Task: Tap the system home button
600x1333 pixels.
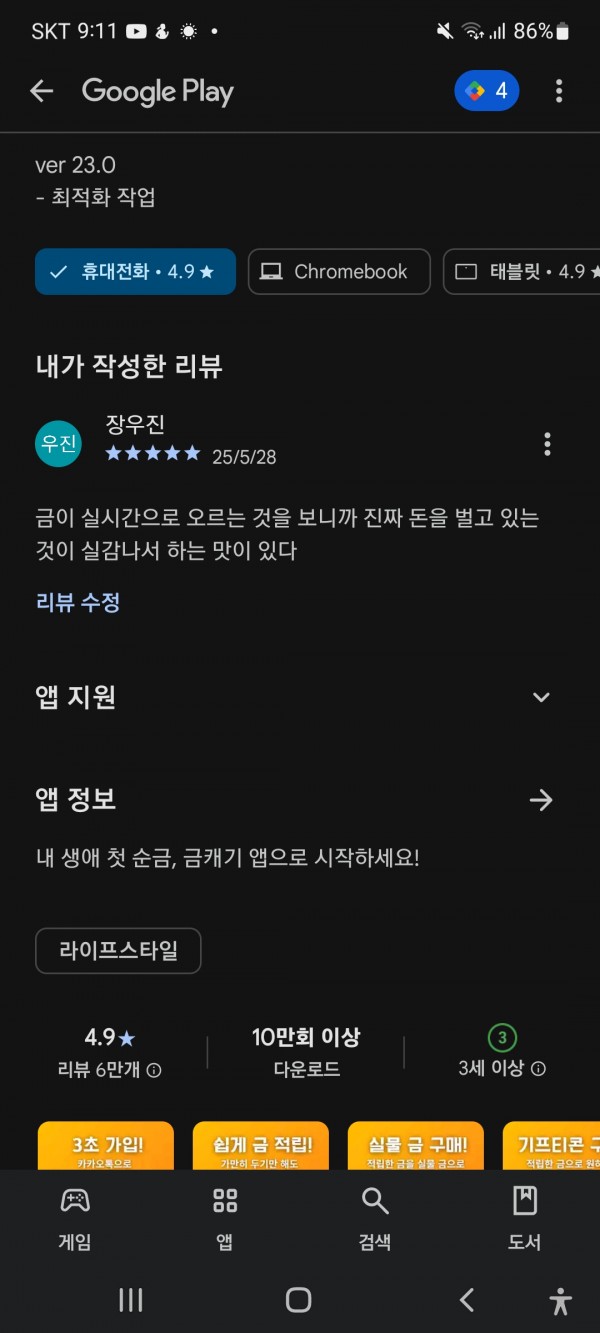Action: 298,1300
